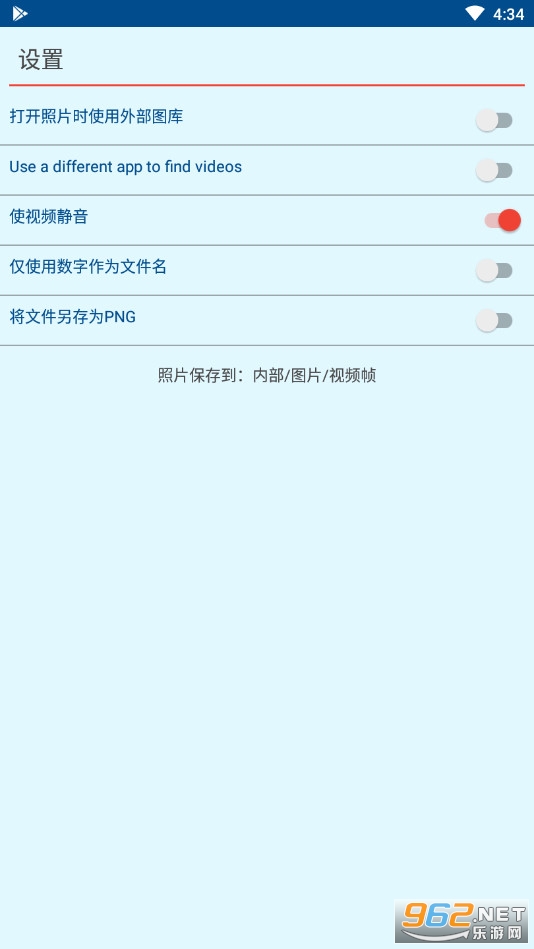
Task: Enable 打开照片时使用外部图库 switch
Action: pyautogui.click(x=494, y=120)
